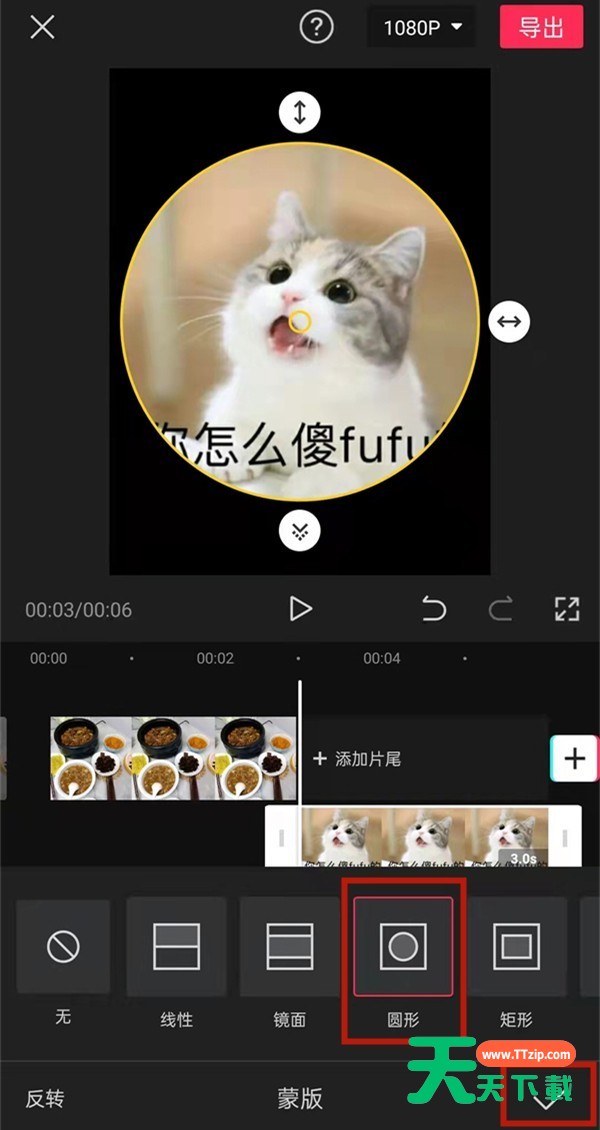Choose the 矩形 rectangle mask
The width and height of the screenshot is (600, 1130).
[516, 946]
